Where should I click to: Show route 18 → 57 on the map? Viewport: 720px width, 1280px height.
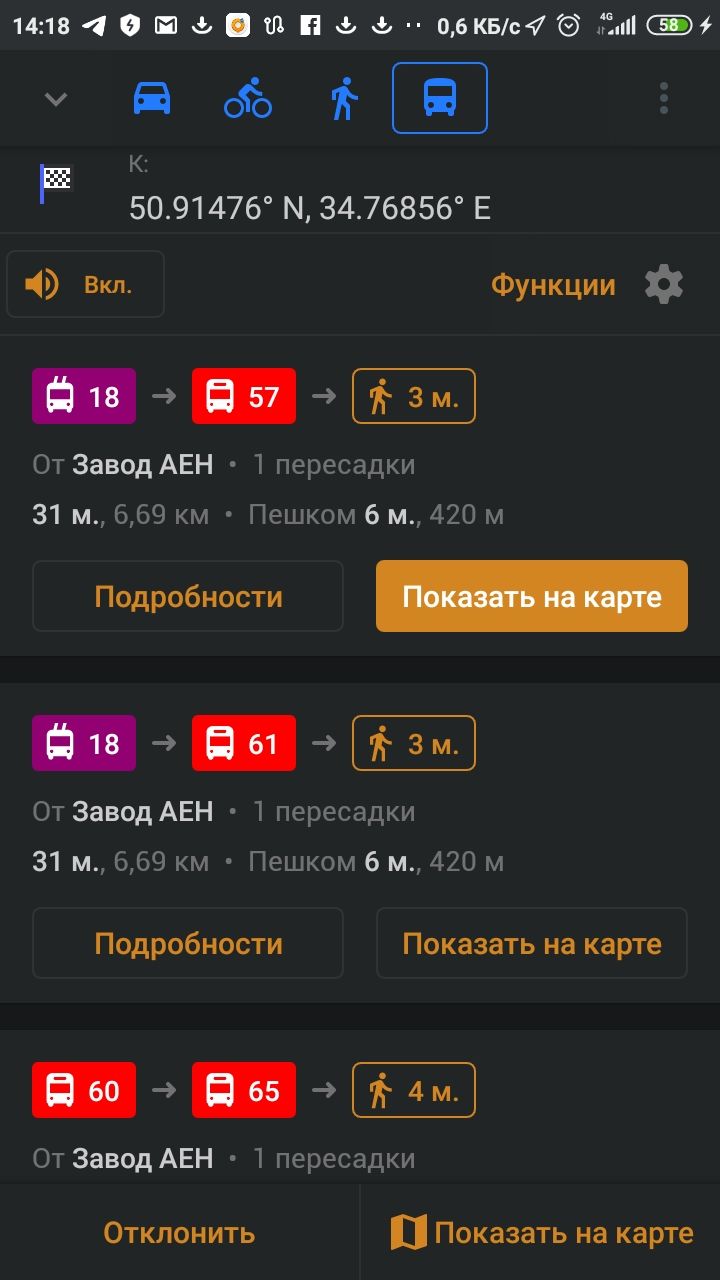tap(532, 596)
